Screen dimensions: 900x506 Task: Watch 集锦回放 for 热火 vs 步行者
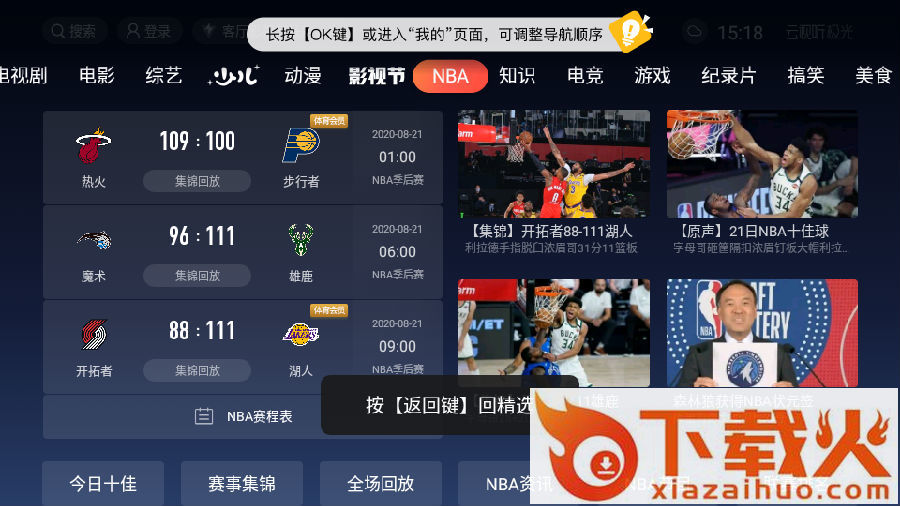pyautogui.click(x=197, y=181)
